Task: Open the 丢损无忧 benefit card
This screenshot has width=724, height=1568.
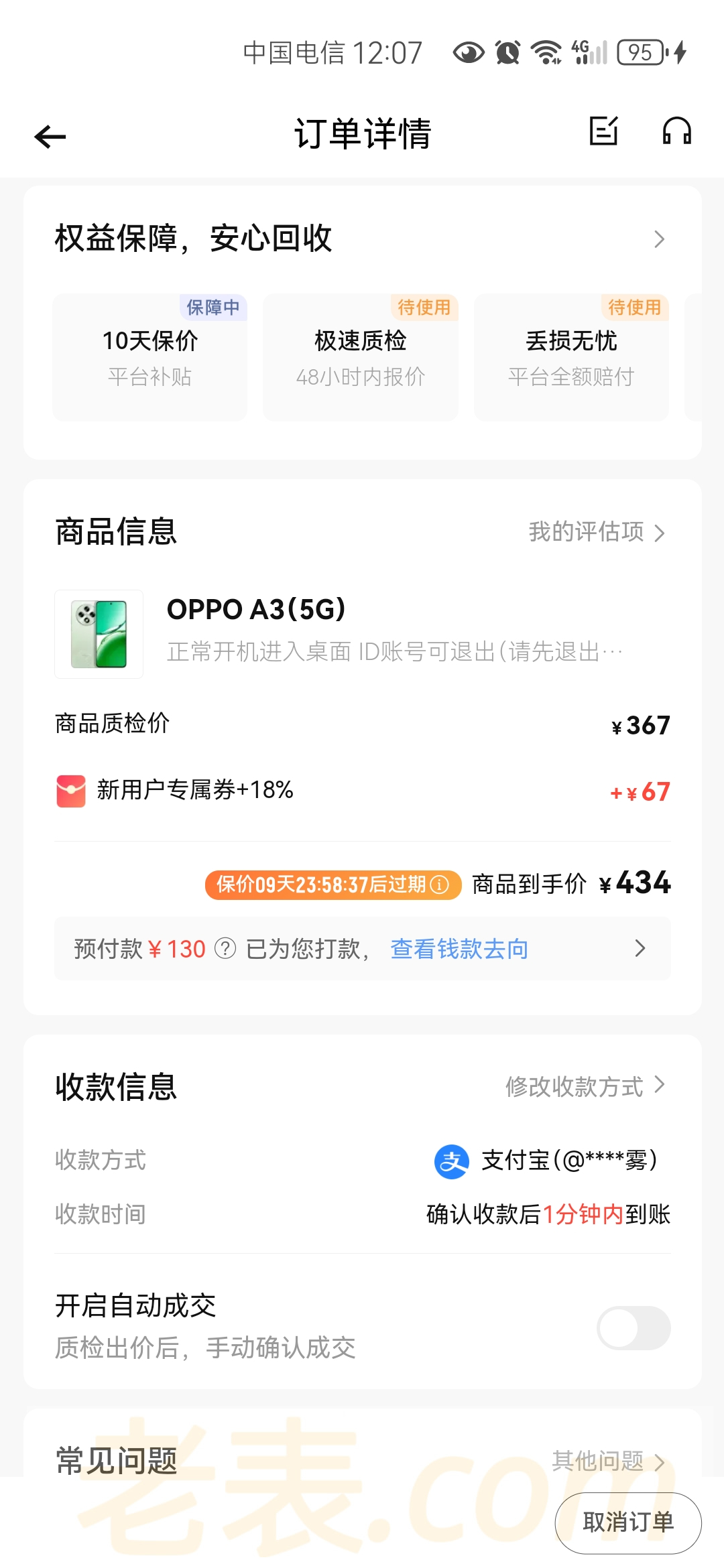Action: [571, 357]
